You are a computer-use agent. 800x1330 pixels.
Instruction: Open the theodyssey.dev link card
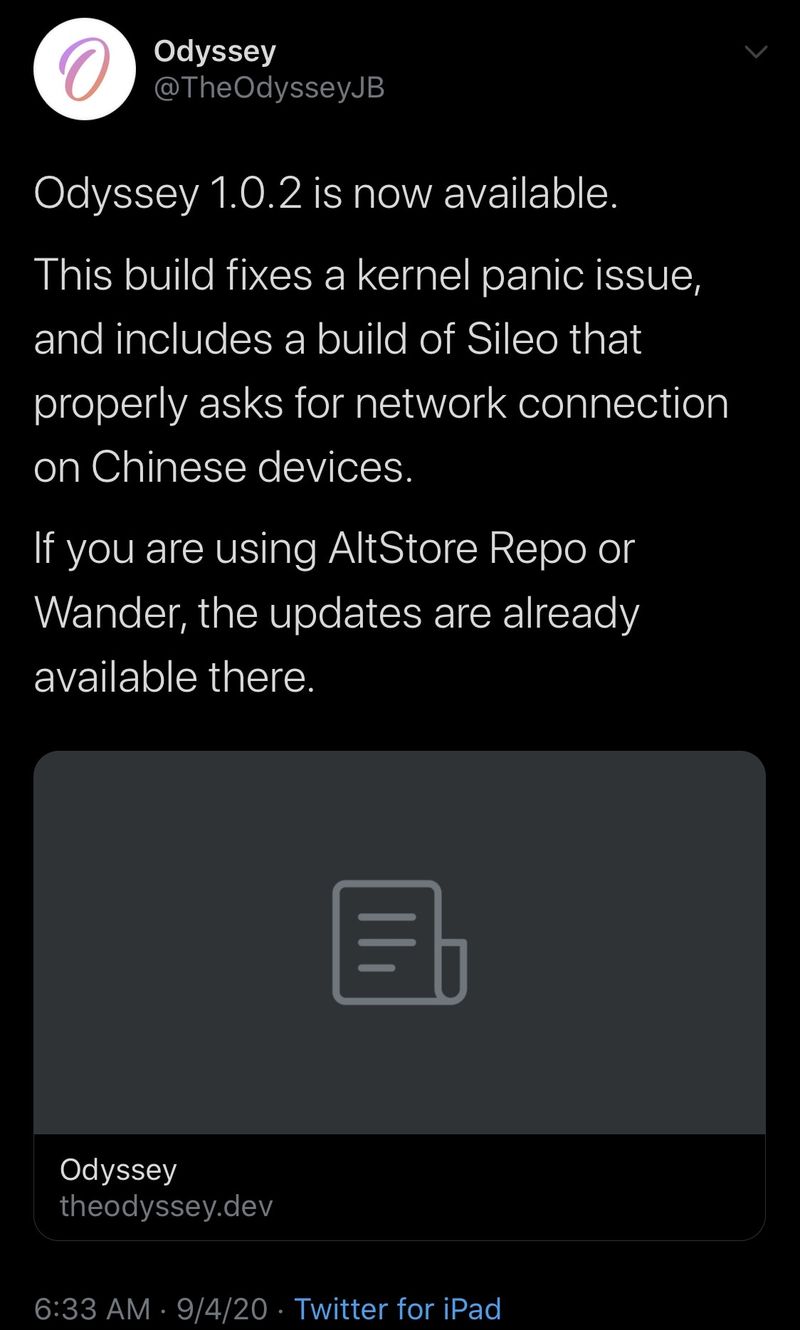click(x=399, y=995)
